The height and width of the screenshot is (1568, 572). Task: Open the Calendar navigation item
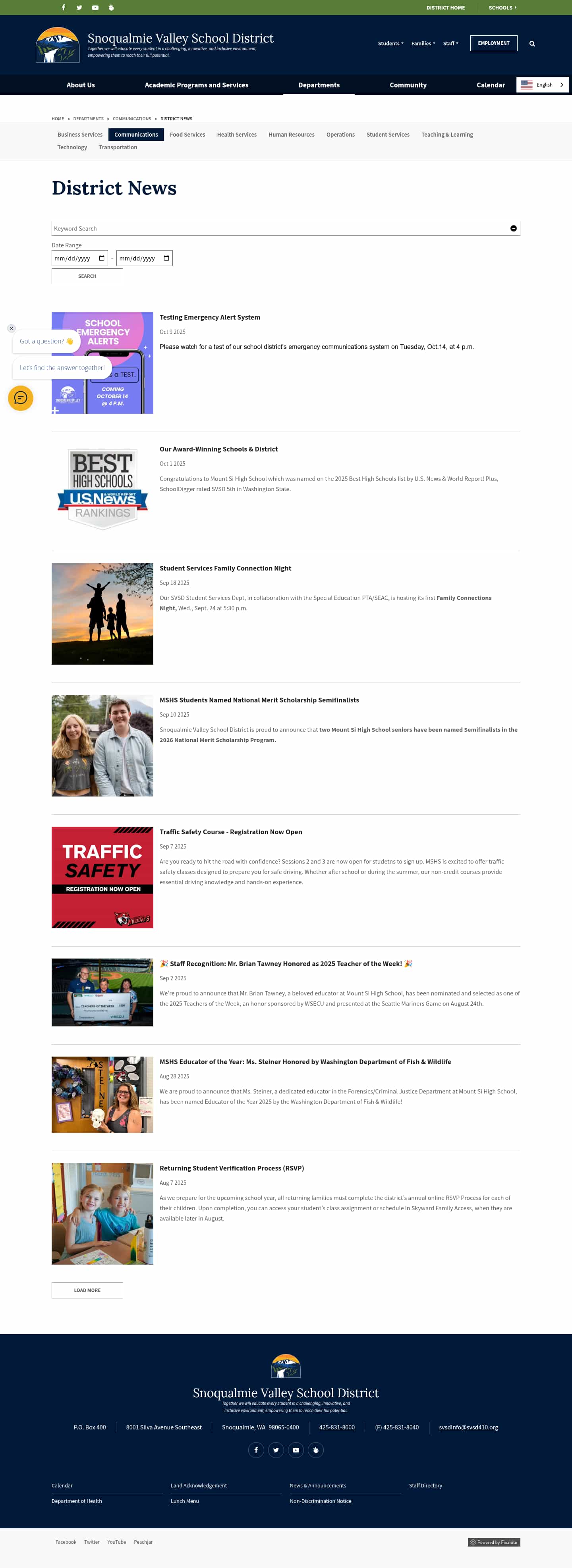click(x=491, y=85)
